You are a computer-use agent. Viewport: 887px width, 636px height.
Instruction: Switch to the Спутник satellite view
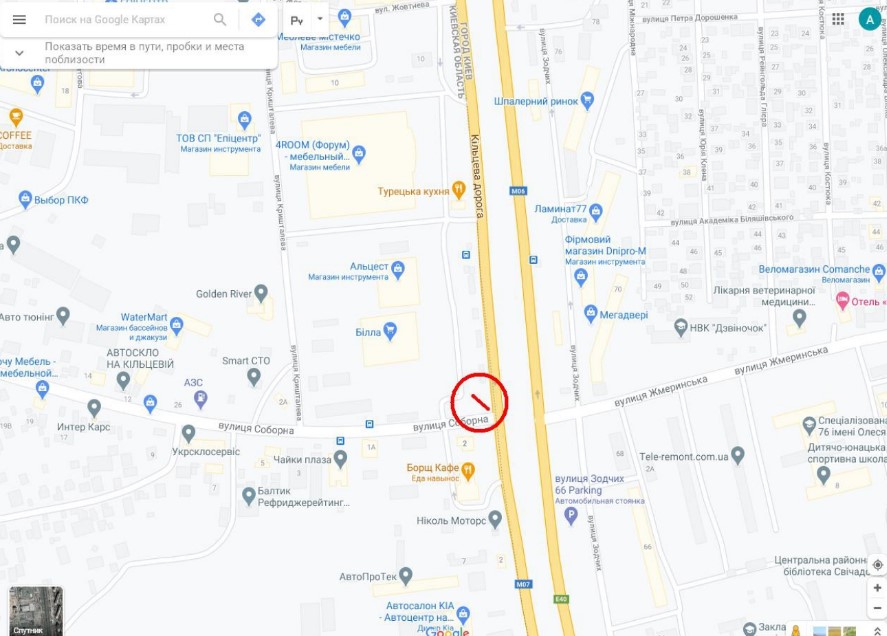36,610
